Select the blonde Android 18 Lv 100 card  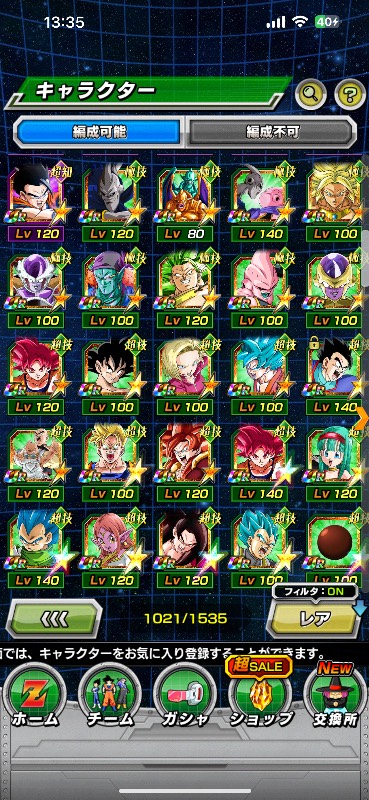tap(185, 375)
